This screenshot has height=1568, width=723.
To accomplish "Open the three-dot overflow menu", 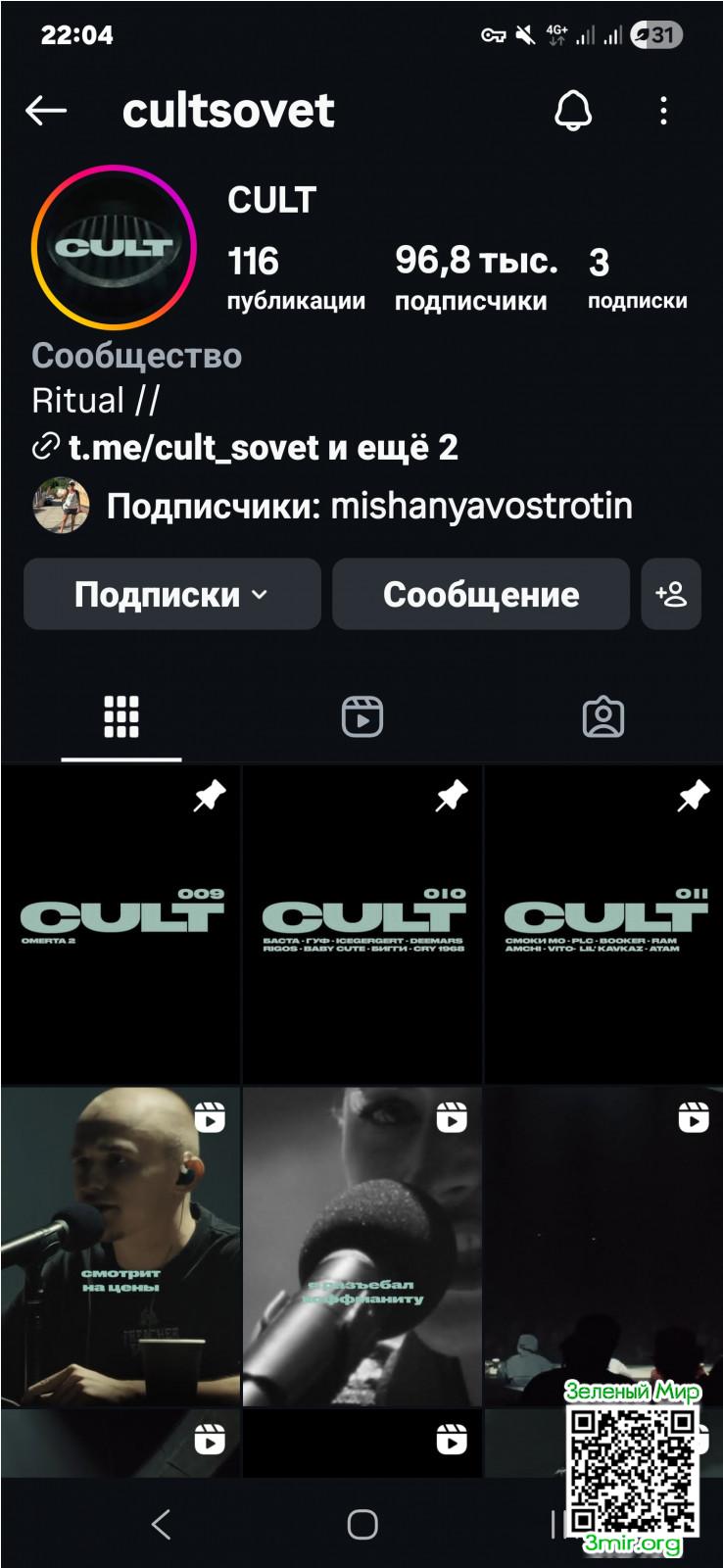I will click(663, 111).
